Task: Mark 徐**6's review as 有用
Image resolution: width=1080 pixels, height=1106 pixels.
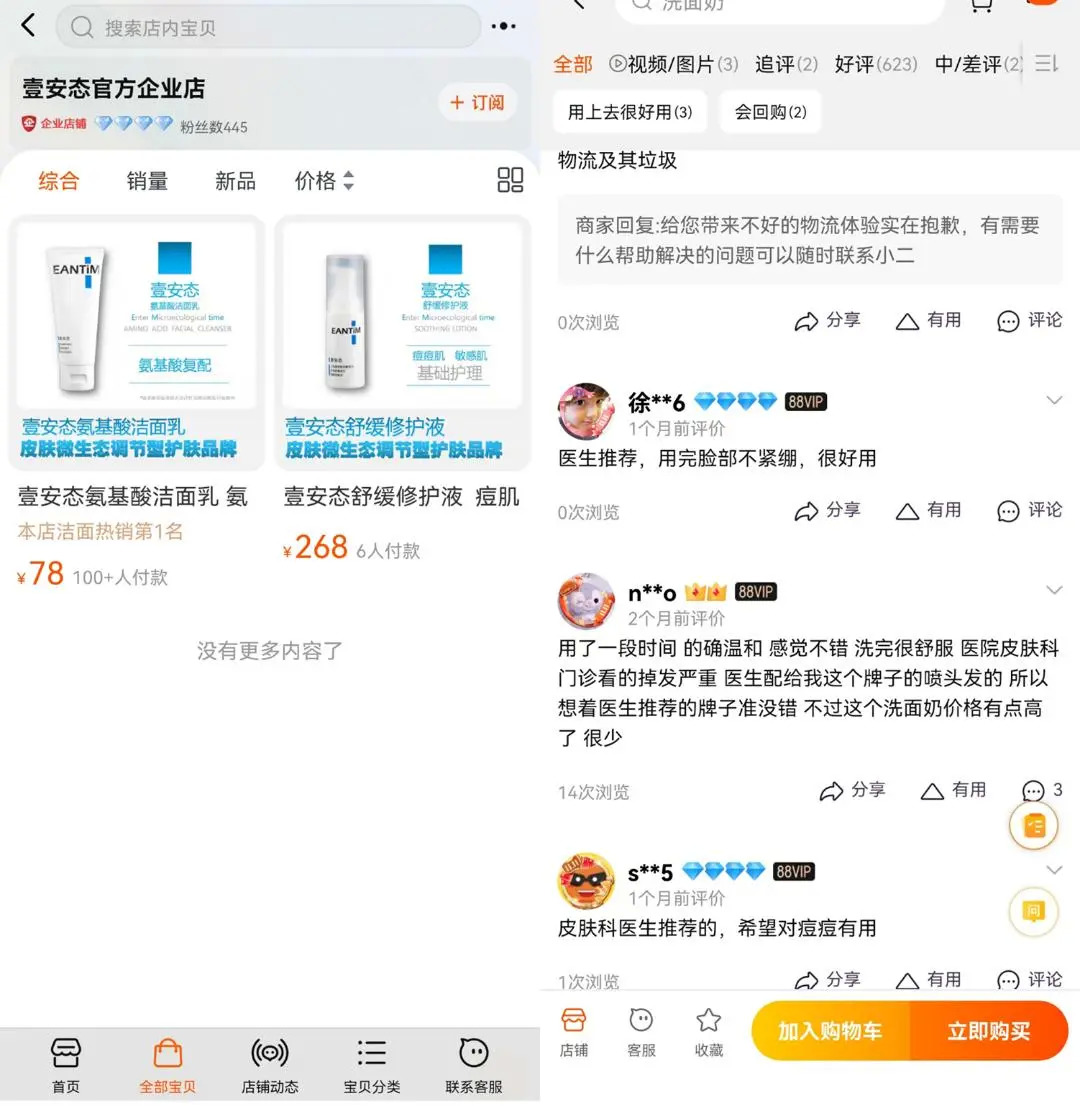Action: tap(928, 511)
